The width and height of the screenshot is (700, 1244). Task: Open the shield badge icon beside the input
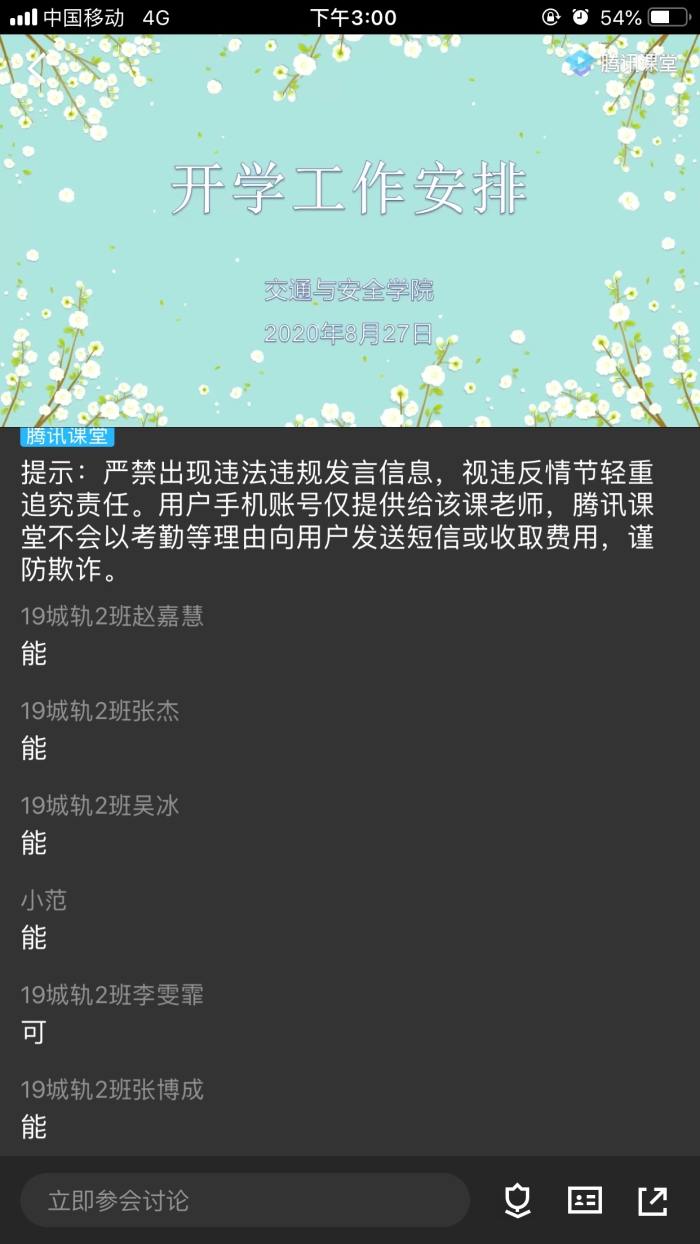(517, 1200)
